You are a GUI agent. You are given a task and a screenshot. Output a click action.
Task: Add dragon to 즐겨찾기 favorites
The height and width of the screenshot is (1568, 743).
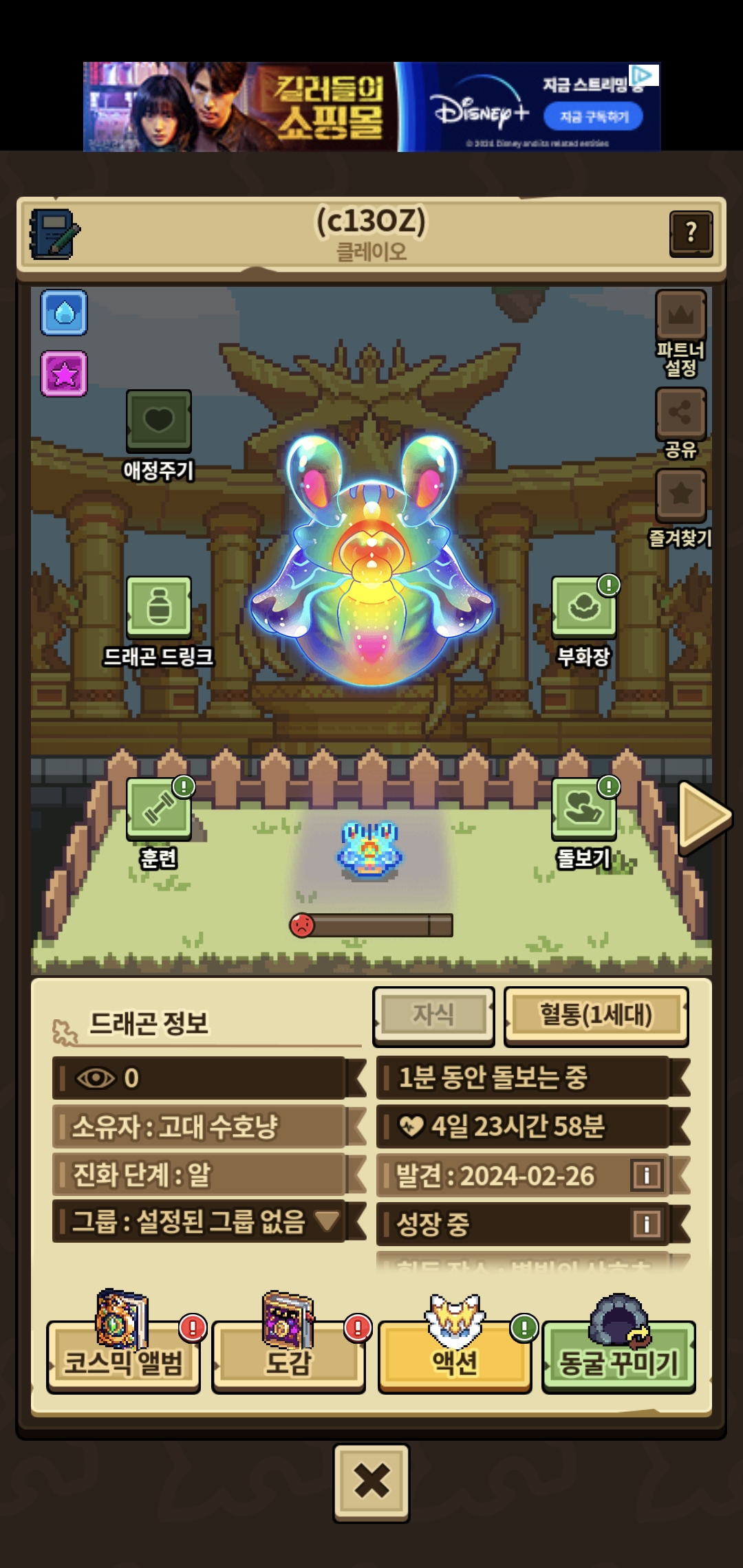click(x=680, y=495)
